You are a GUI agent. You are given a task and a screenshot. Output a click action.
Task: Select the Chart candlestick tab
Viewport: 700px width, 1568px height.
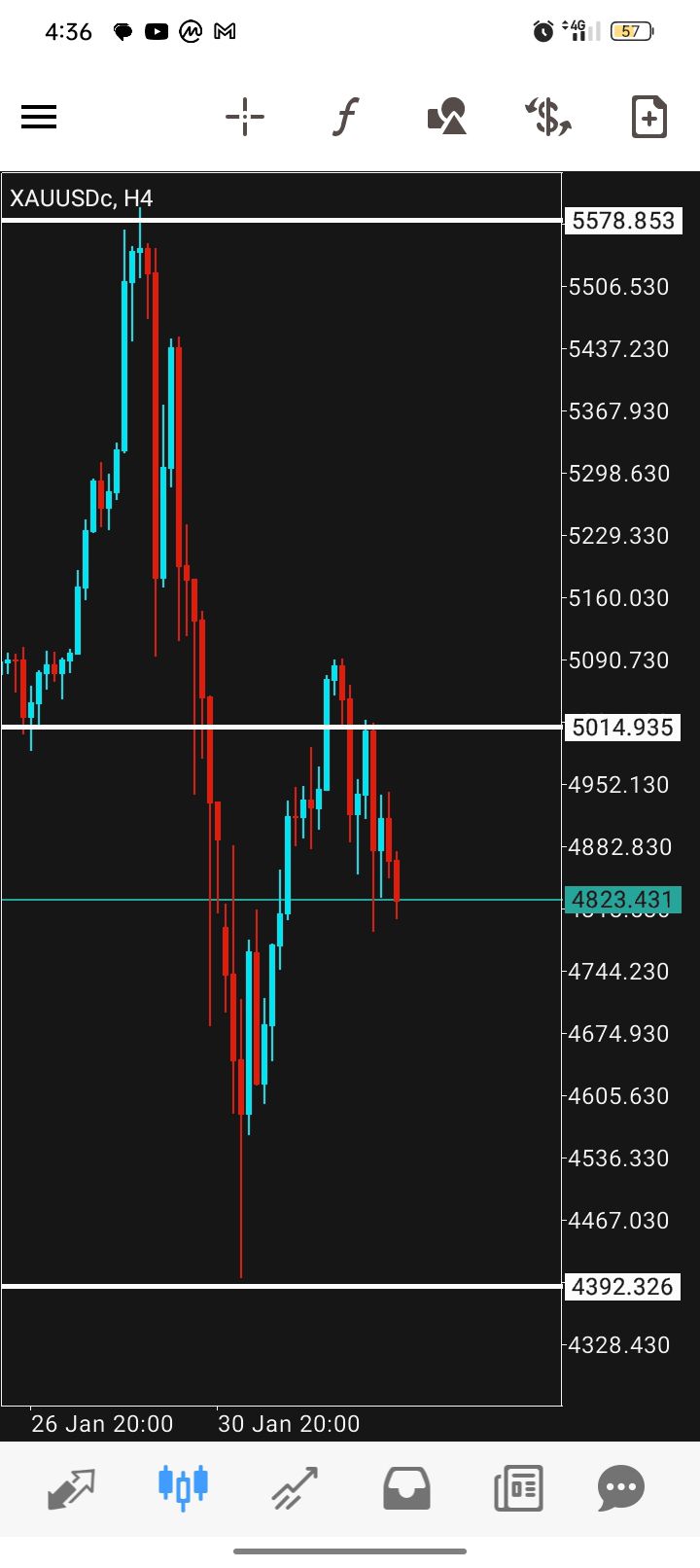[x=183, y=1488]
